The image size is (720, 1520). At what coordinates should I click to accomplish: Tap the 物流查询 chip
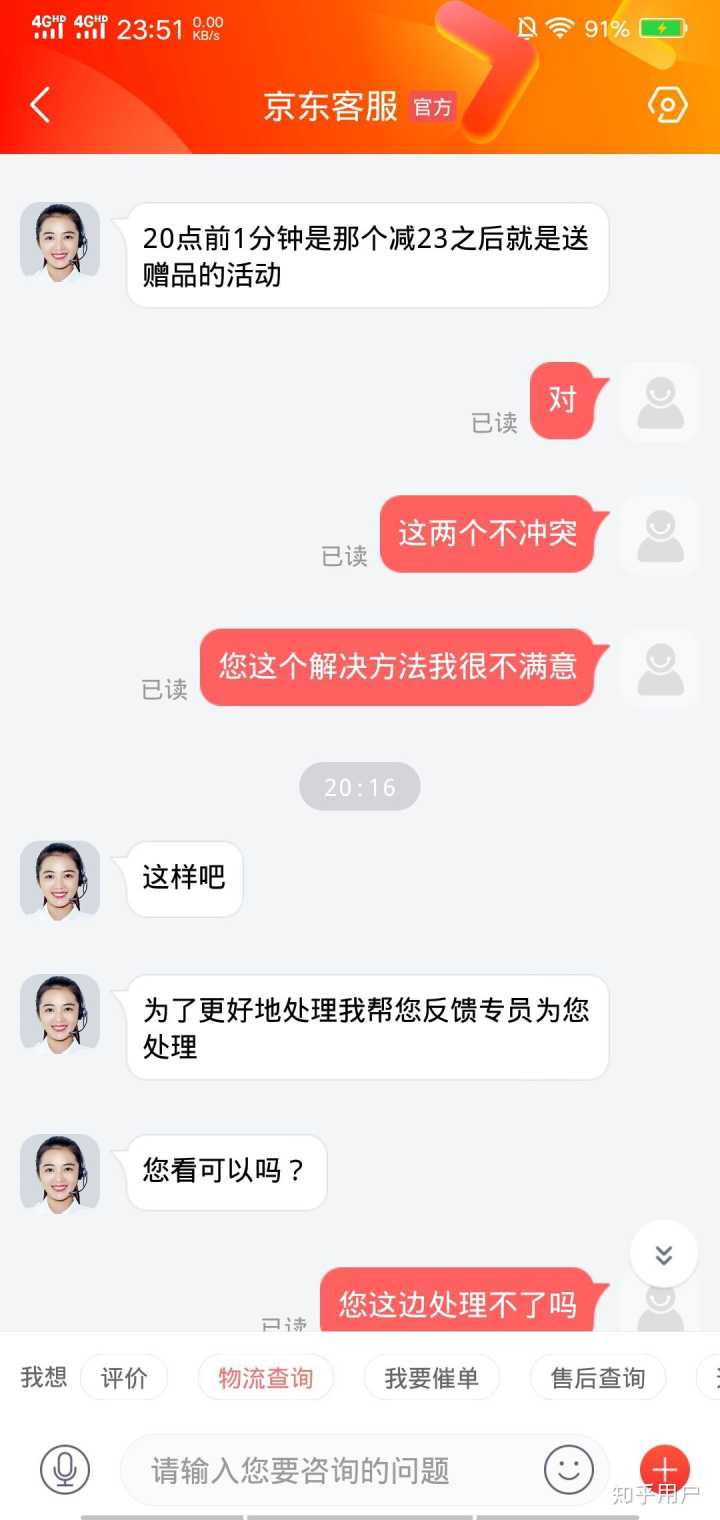[x=266, y=1378]
